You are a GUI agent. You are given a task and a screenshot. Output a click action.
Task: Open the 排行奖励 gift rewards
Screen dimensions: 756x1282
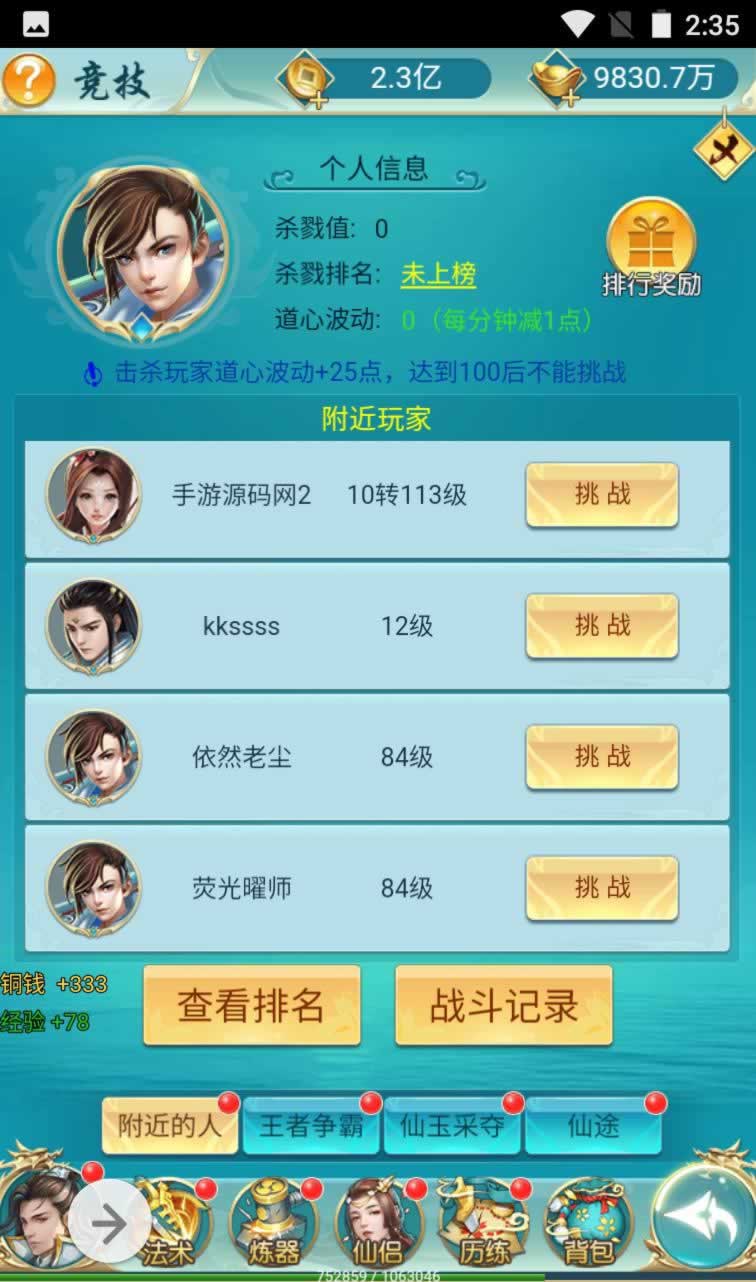[x=651, y=245]
